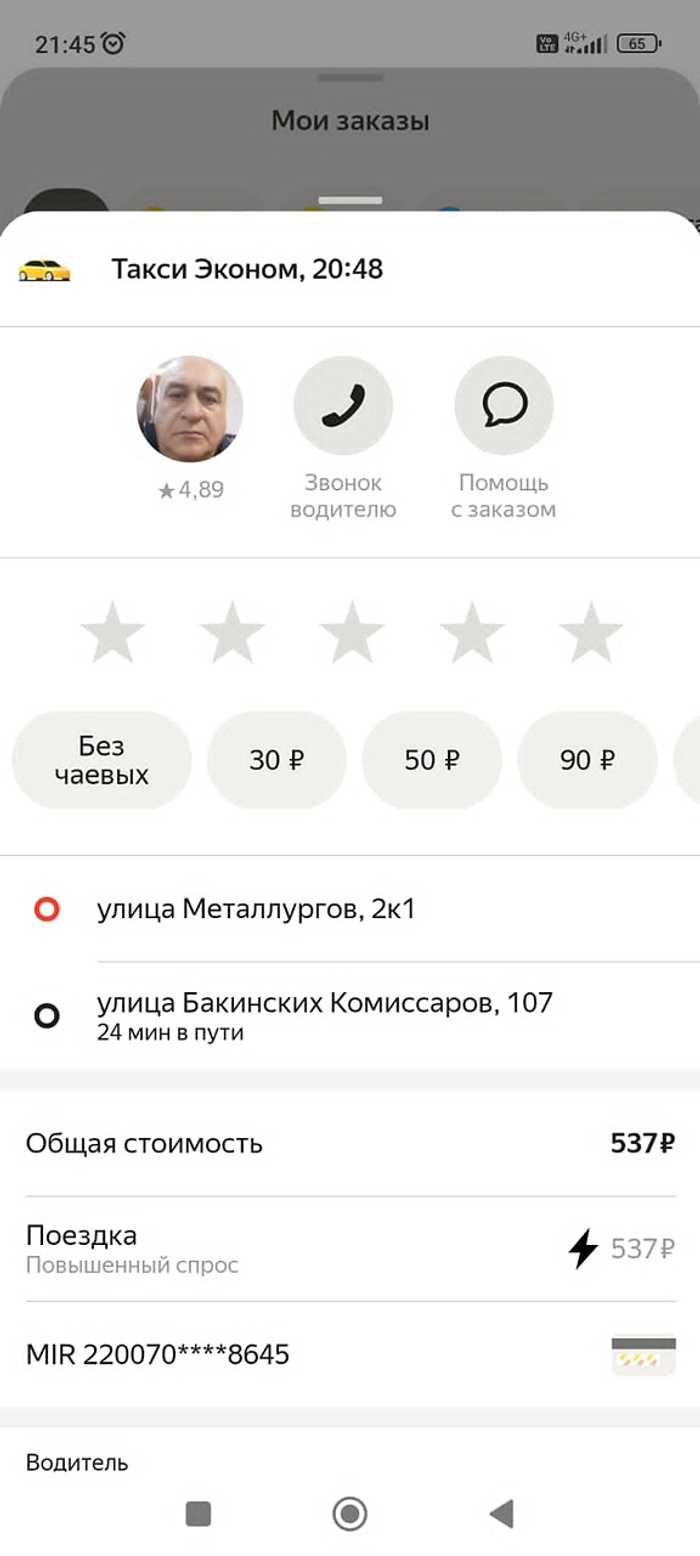Call the driver with the phone icon
Screen dimensions: 700x1556
coord(343,406)
